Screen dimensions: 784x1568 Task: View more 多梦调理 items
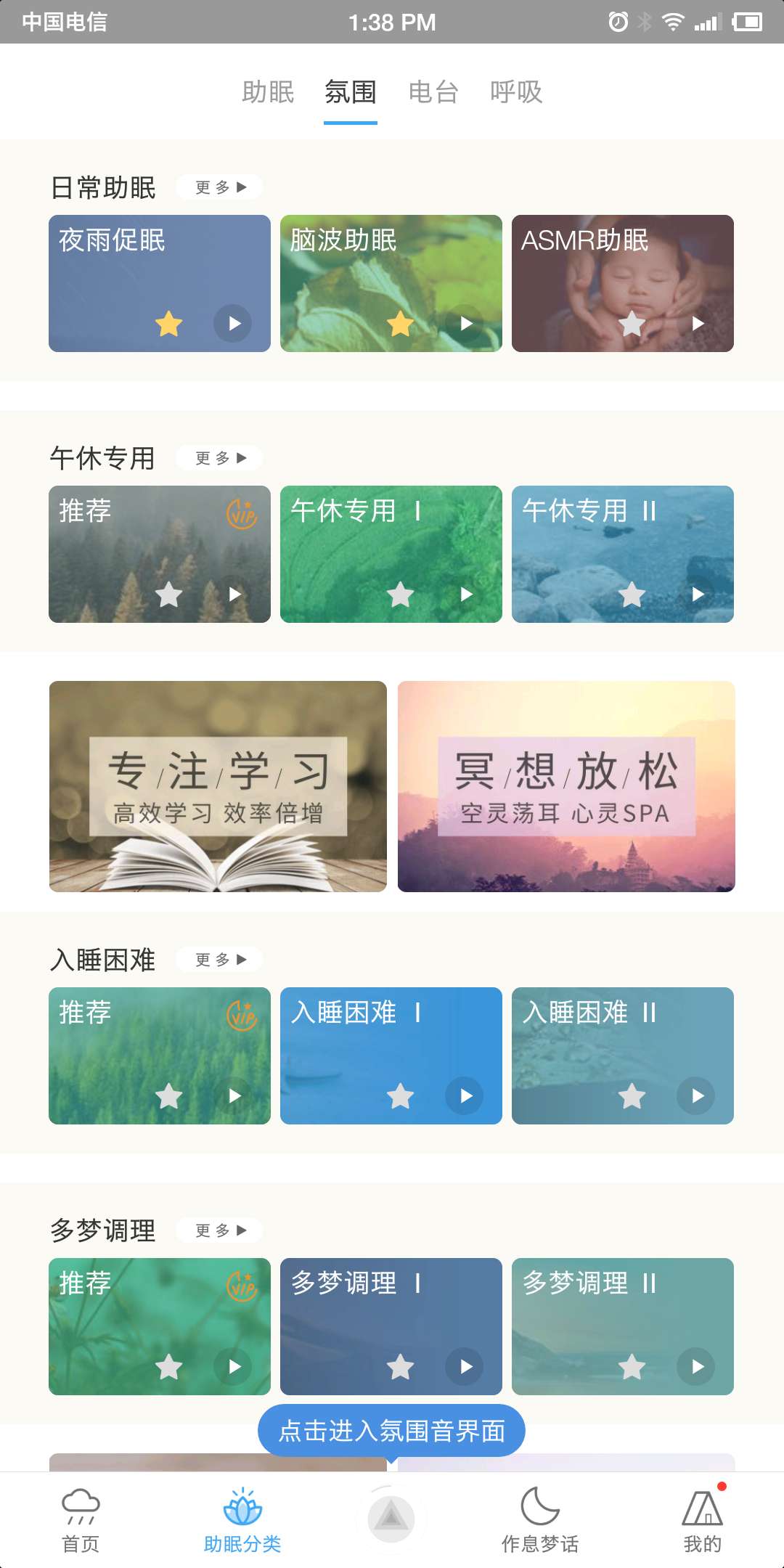point(220,1230)
